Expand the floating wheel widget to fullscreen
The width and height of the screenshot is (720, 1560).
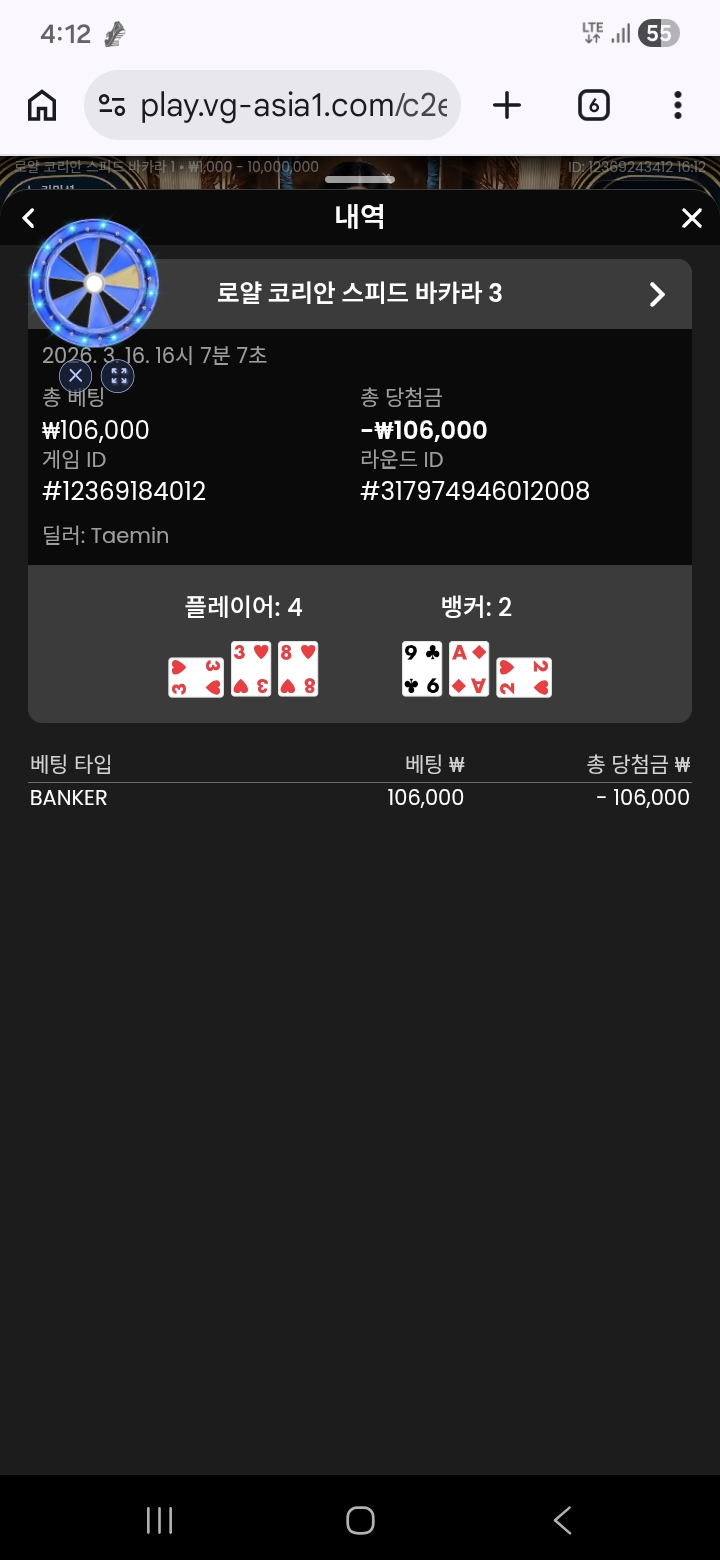click(x=118, y=376)
